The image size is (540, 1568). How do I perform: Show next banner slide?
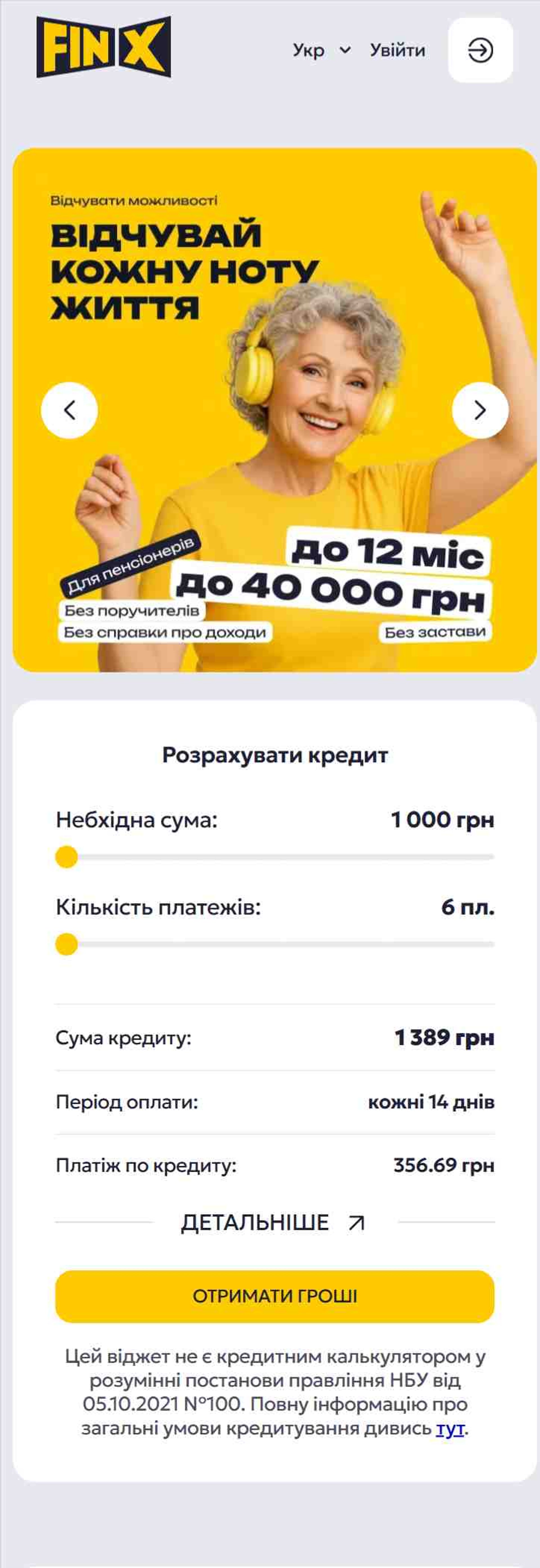(x=480, y=410)
